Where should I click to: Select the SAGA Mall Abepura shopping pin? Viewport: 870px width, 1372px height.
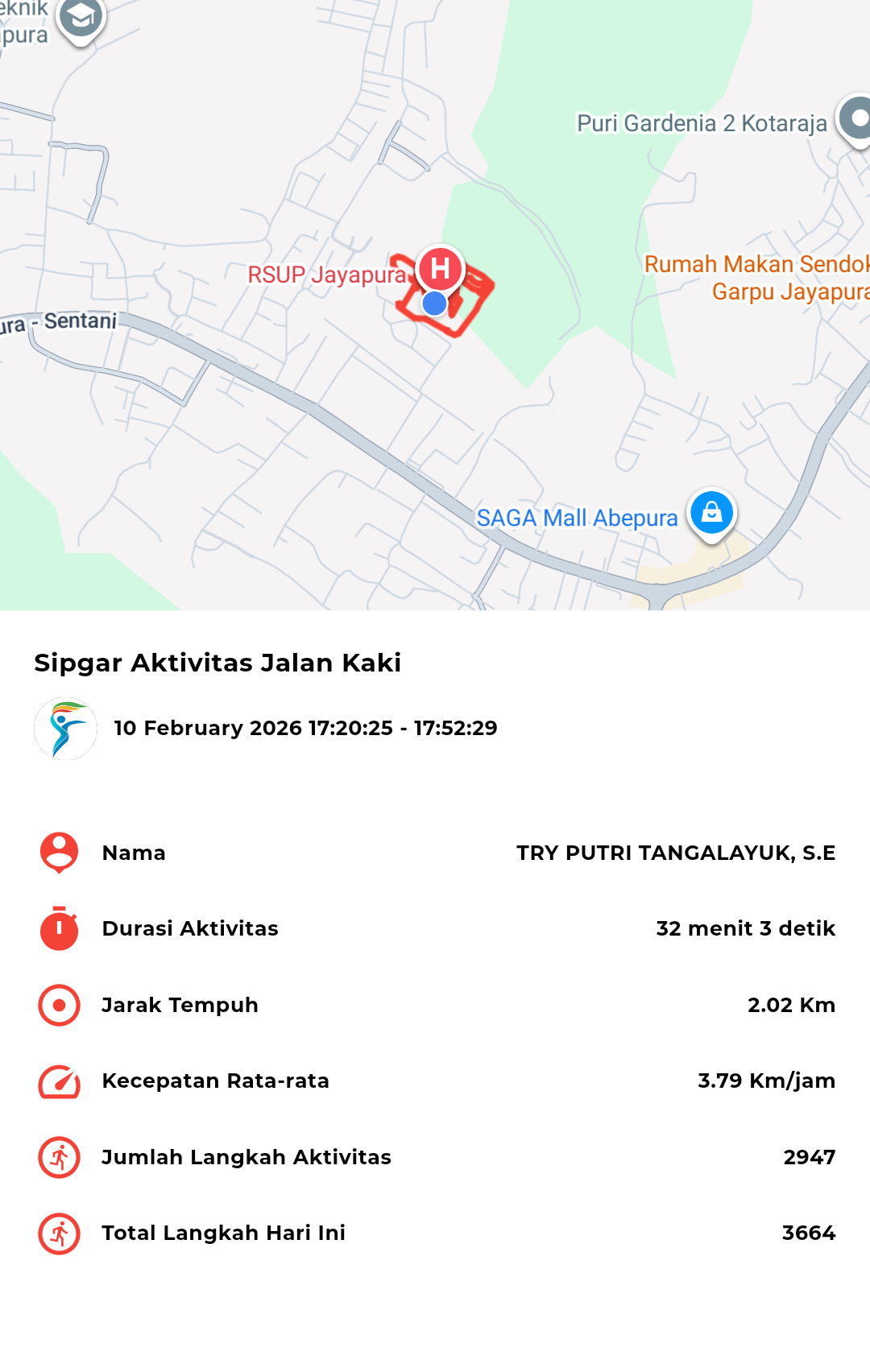(711, 512)
